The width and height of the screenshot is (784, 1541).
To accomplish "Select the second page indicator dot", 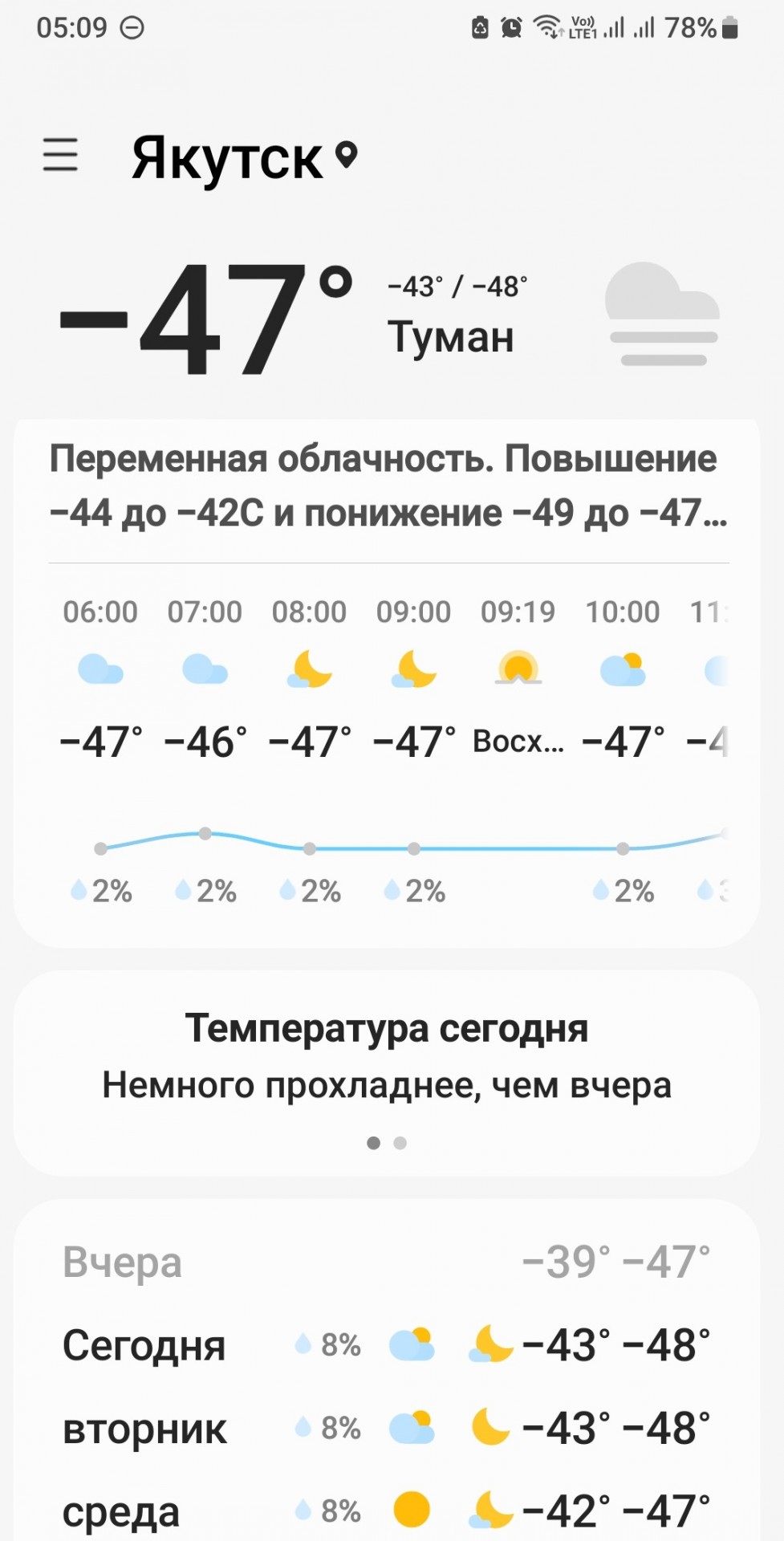I will (x=400, y=1143).
